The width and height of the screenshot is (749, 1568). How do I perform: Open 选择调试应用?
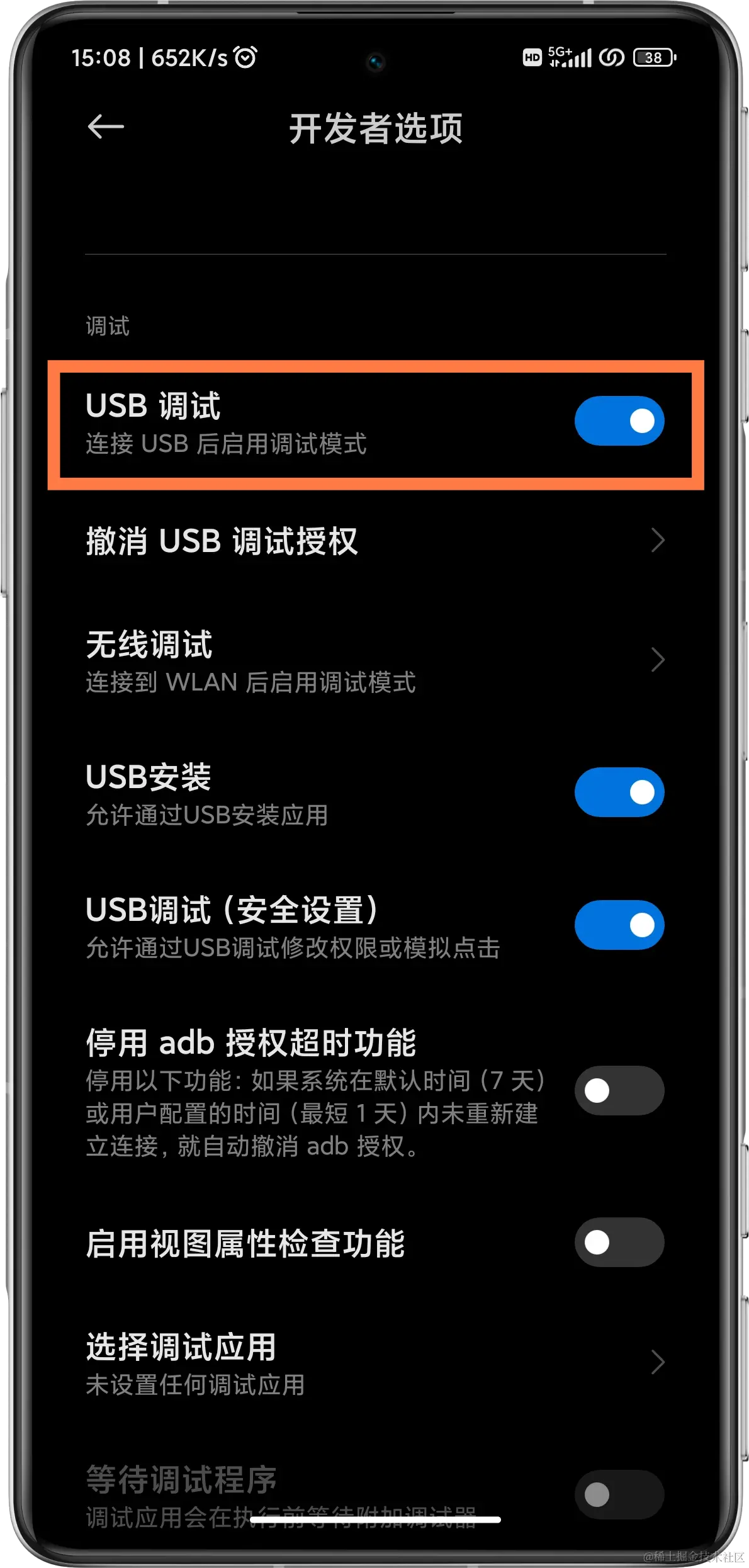(x=375, y=1363)
